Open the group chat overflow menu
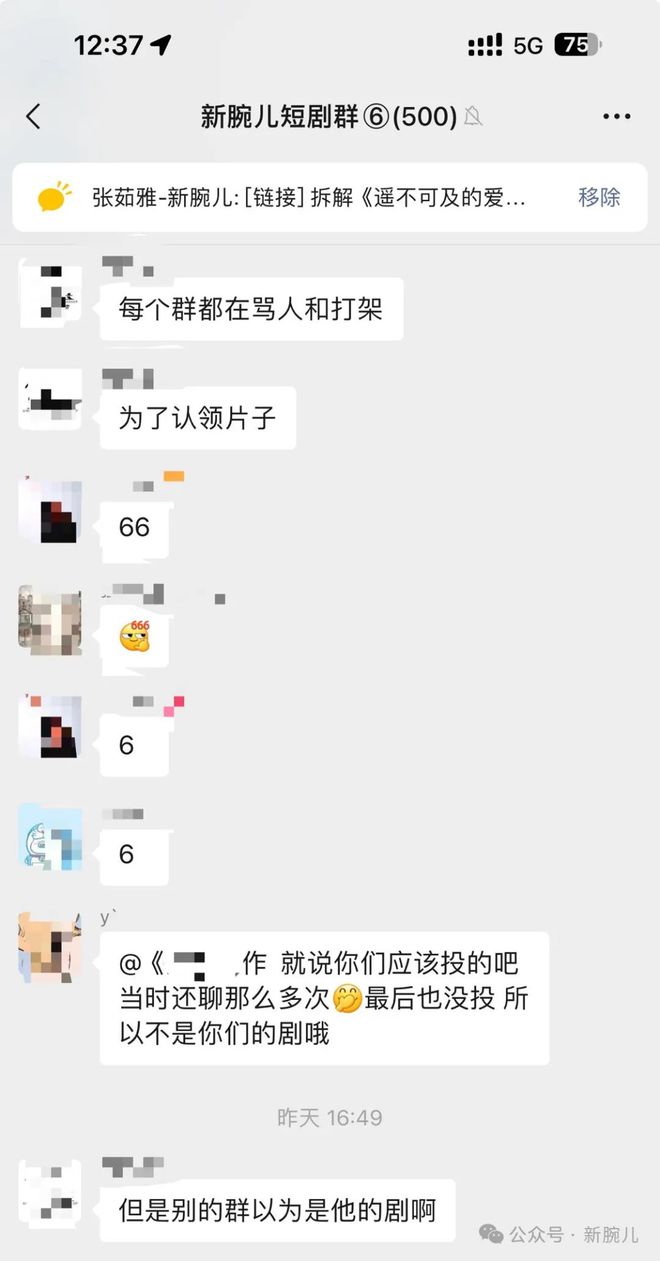This screenshot has height=1261, width=660. 616,117
